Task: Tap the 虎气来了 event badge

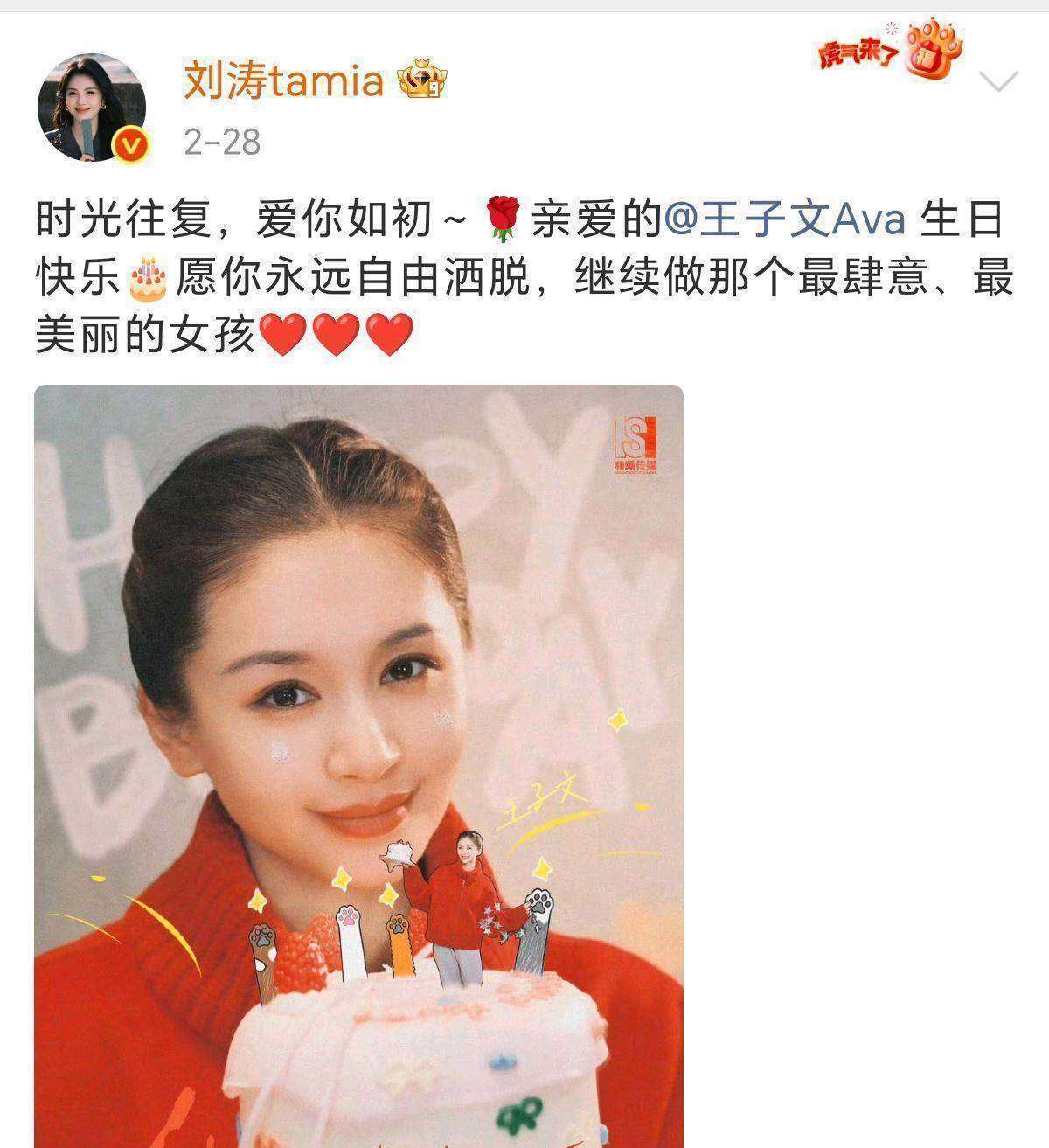Action: (x=890, y=51)
